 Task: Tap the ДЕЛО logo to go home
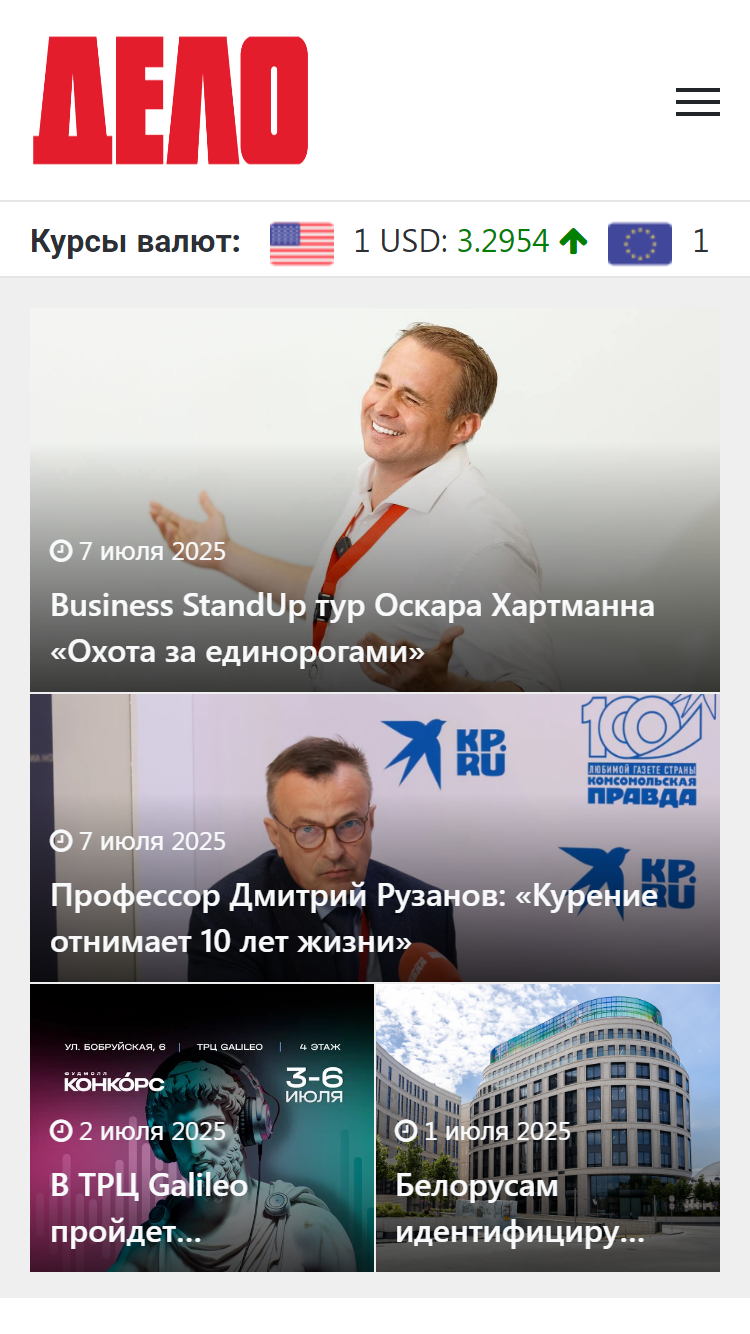[x=170, y=100]
